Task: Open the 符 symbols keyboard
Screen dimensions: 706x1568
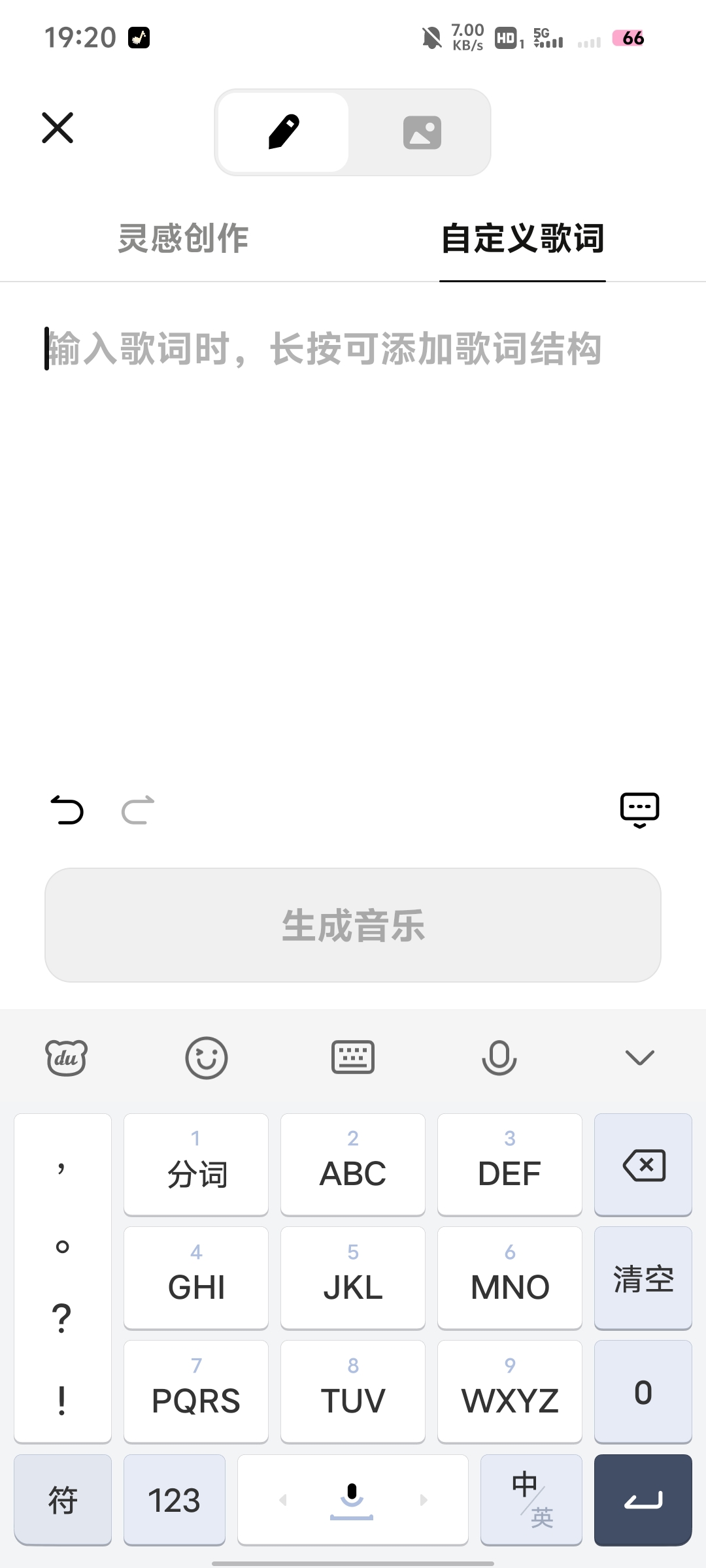Action: 63,1500
